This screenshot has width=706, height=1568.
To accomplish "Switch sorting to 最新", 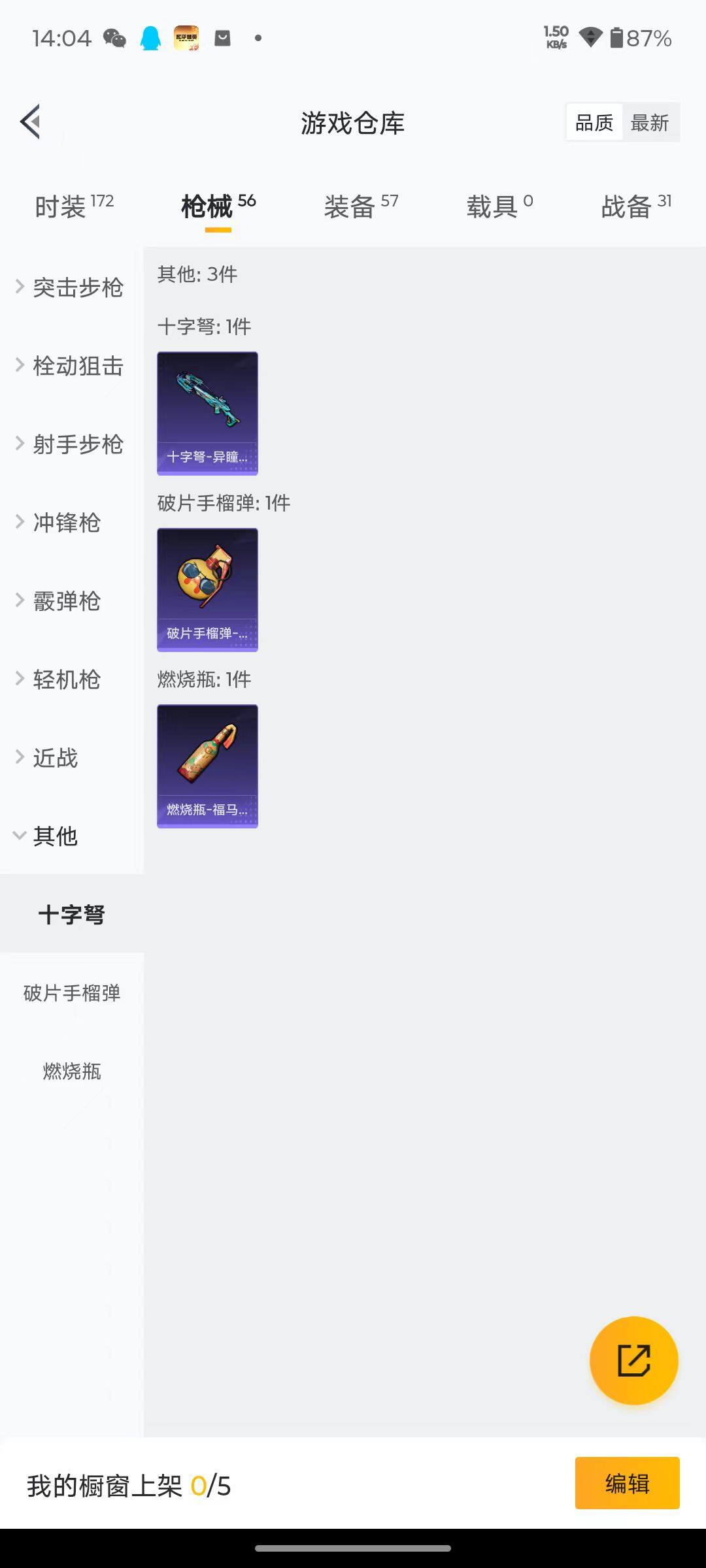I will (x=652, y=122).
